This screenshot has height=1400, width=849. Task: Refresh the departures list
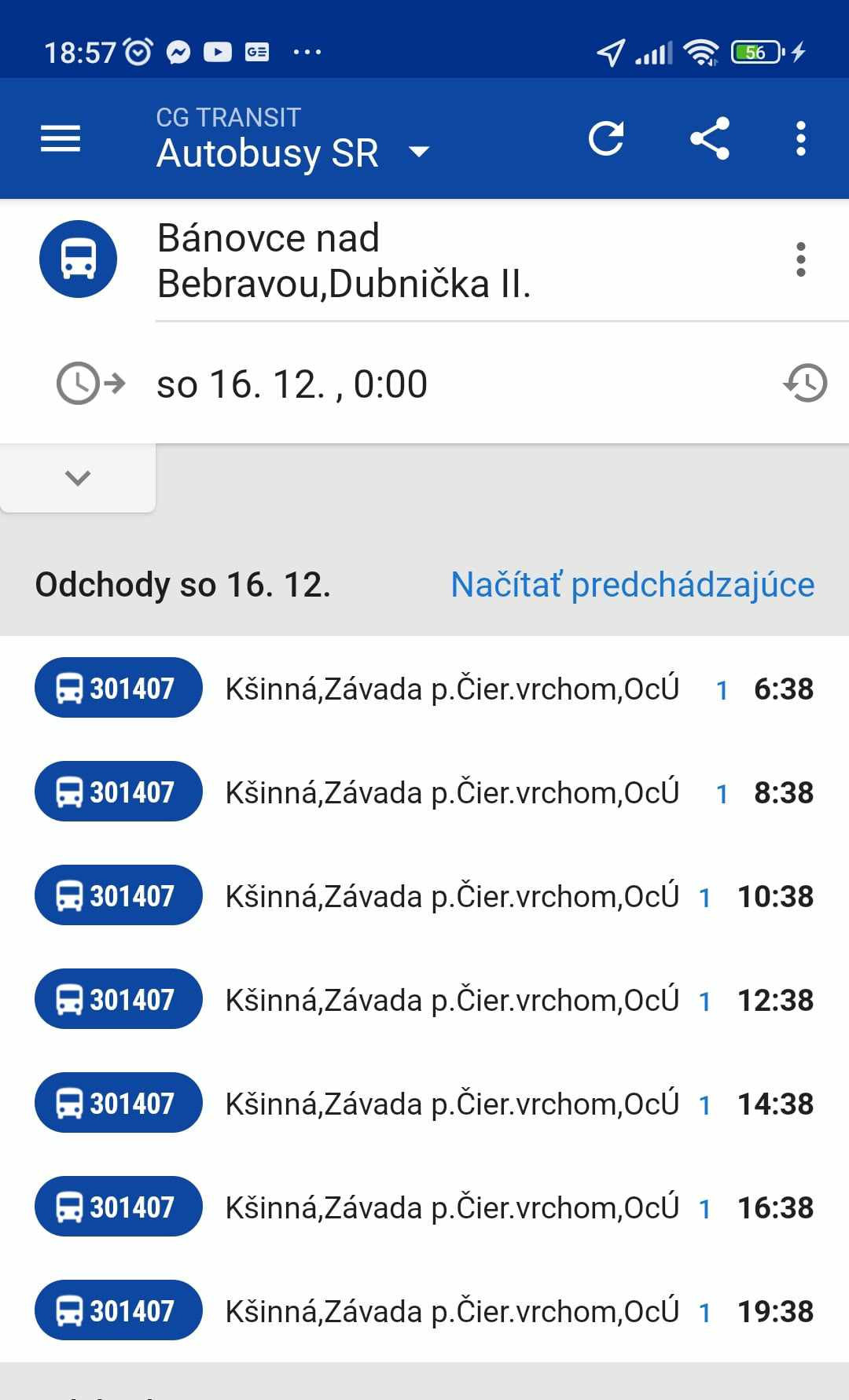point(606,139)
